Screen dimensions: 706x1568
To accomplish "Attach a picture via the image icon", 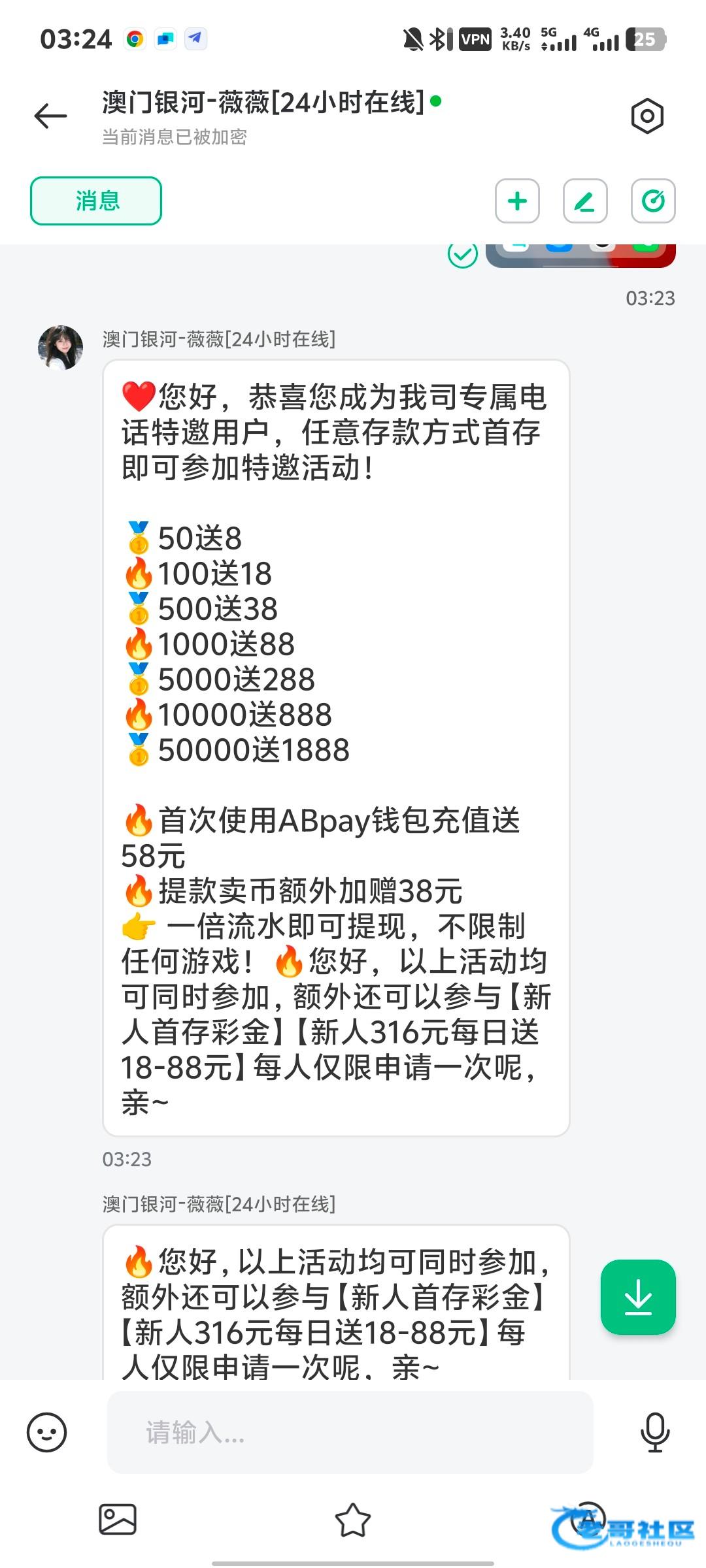I will click(x=118, y=1519).
